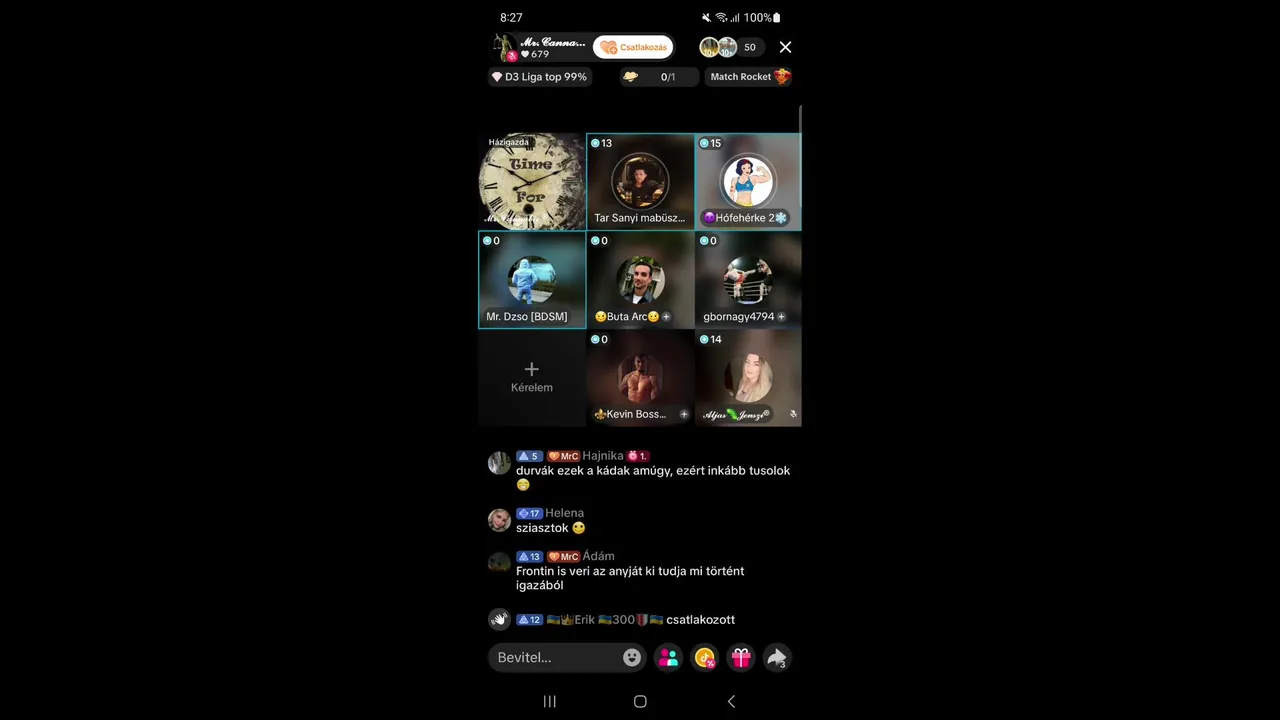Open Tar Sanyi's seat tile
This screenshot has height=720, width=1280.
coord(640,182)
